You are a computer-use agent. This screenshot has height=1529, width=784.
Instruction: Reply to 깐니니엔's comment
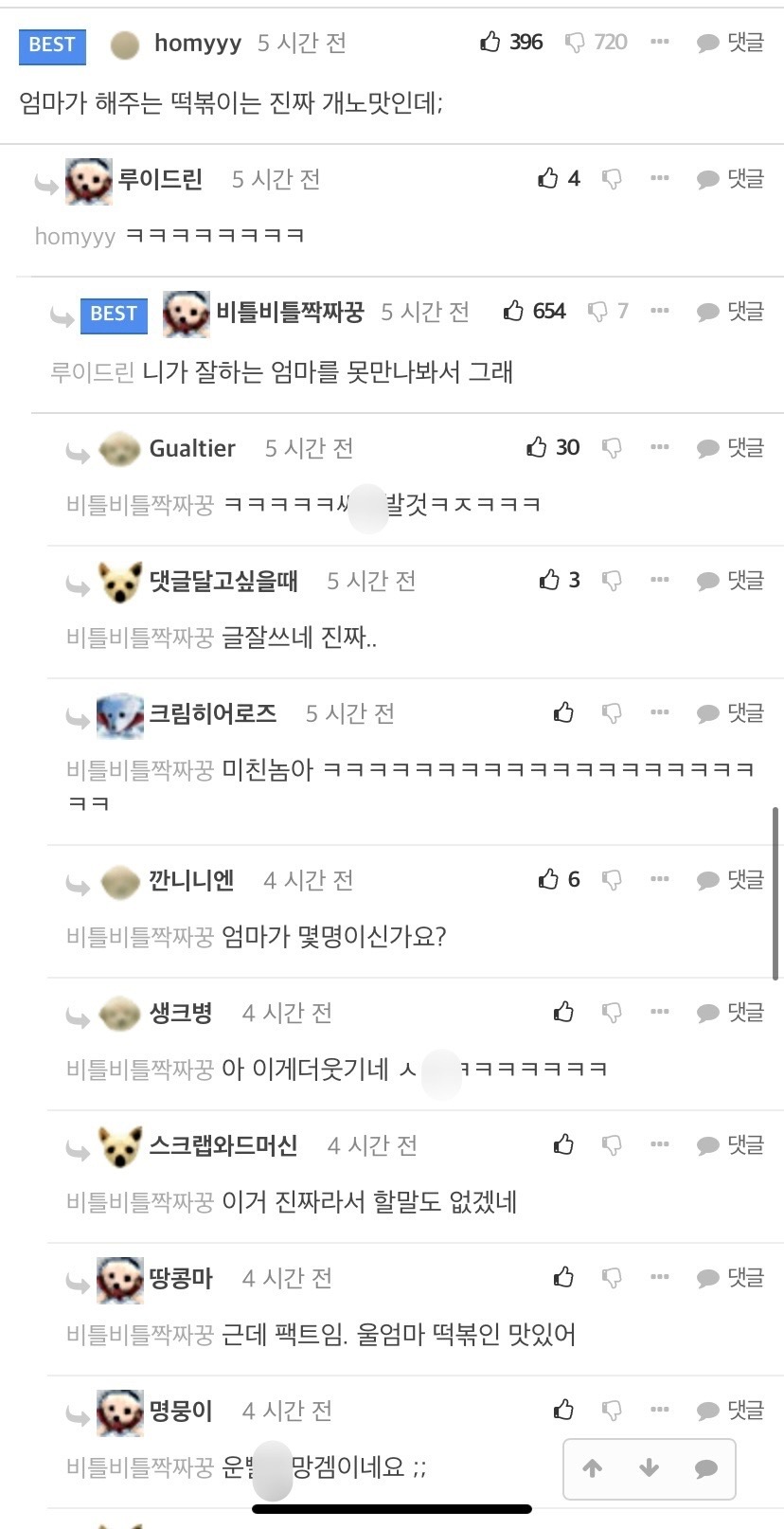coord(730,880)
